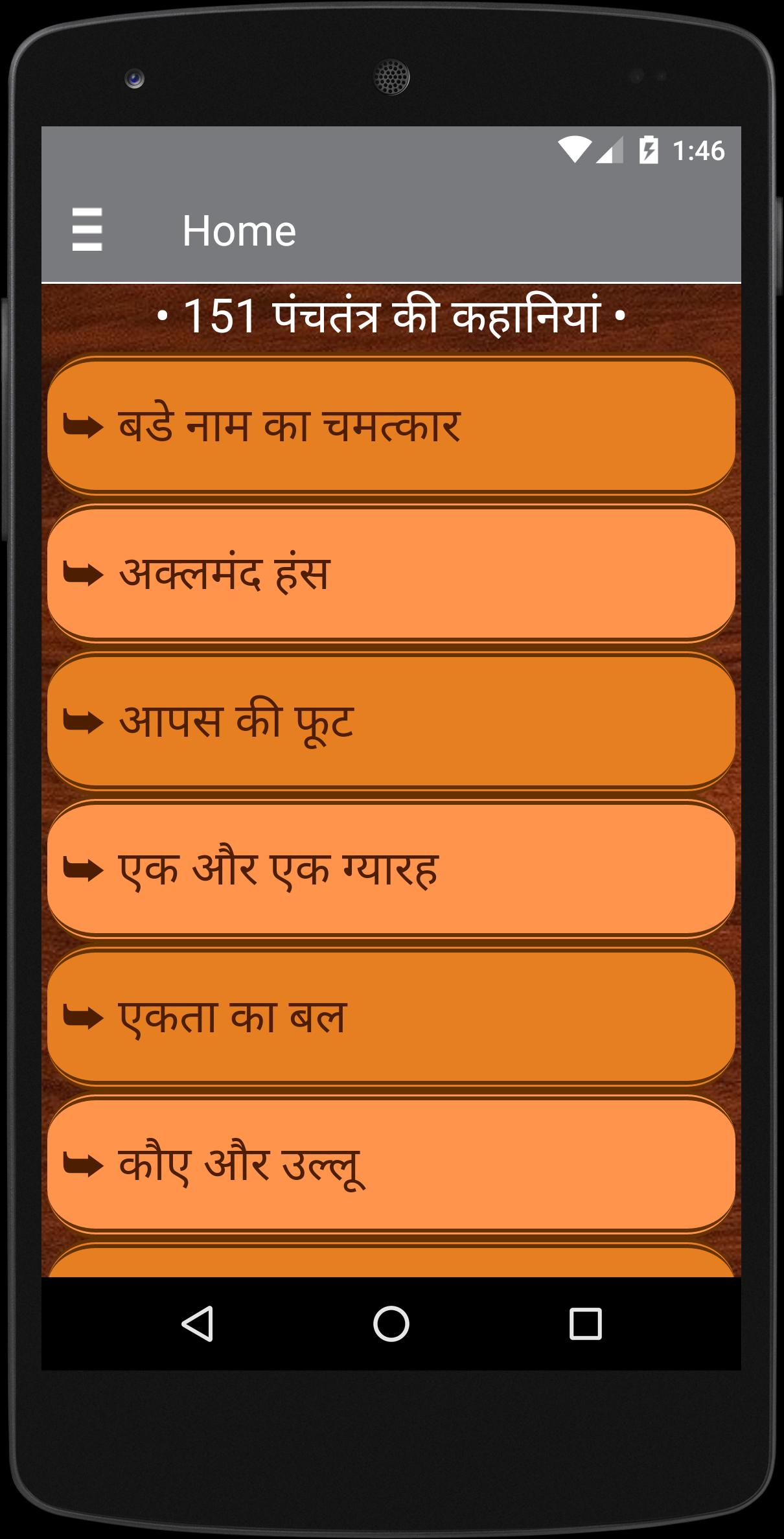Viewport: 784px width, 1539px height.
Task: Go to the system home screen
Action: [x=391, y=1323]
